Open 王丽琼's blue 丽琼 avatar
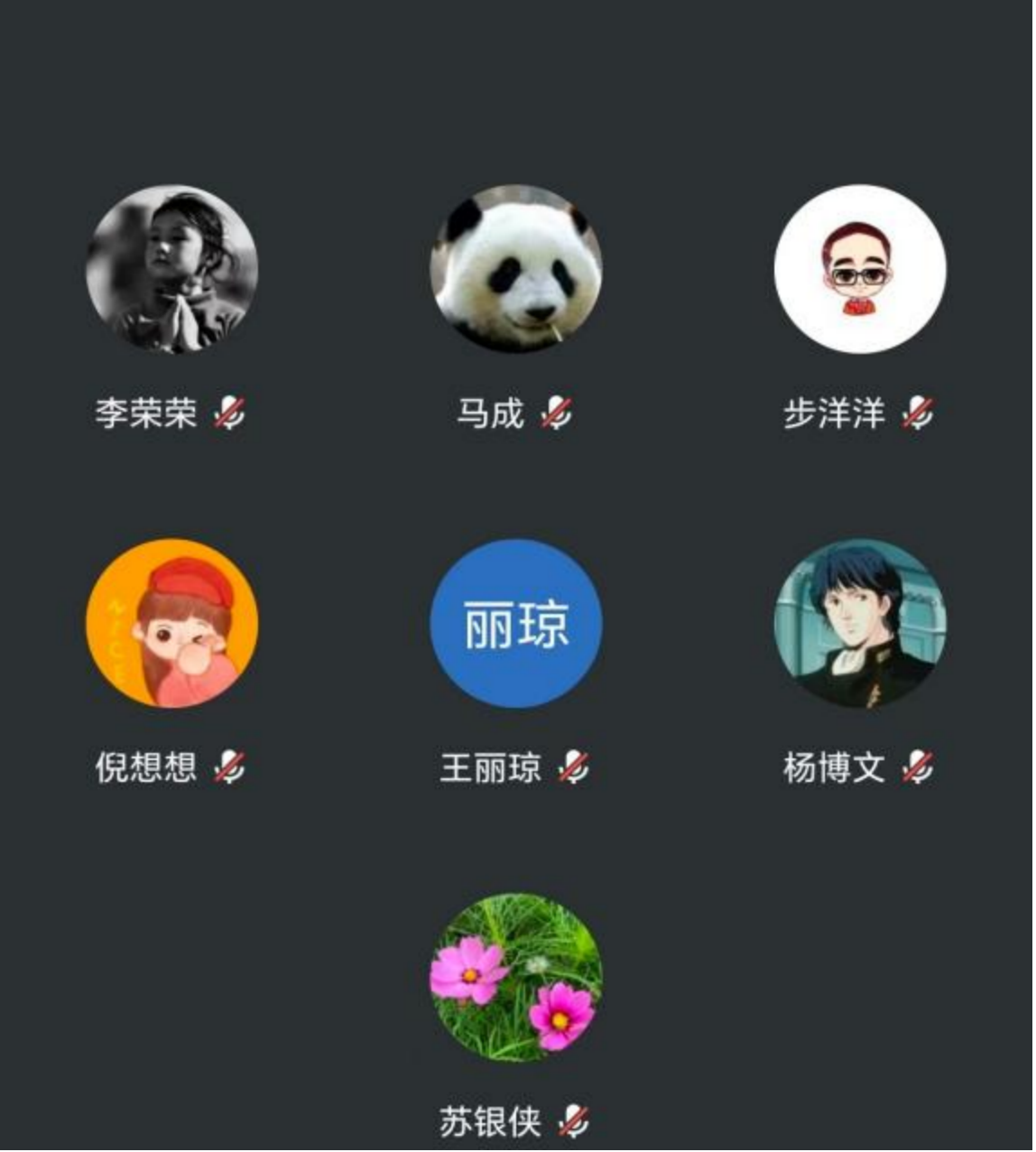 pos(516,623)
